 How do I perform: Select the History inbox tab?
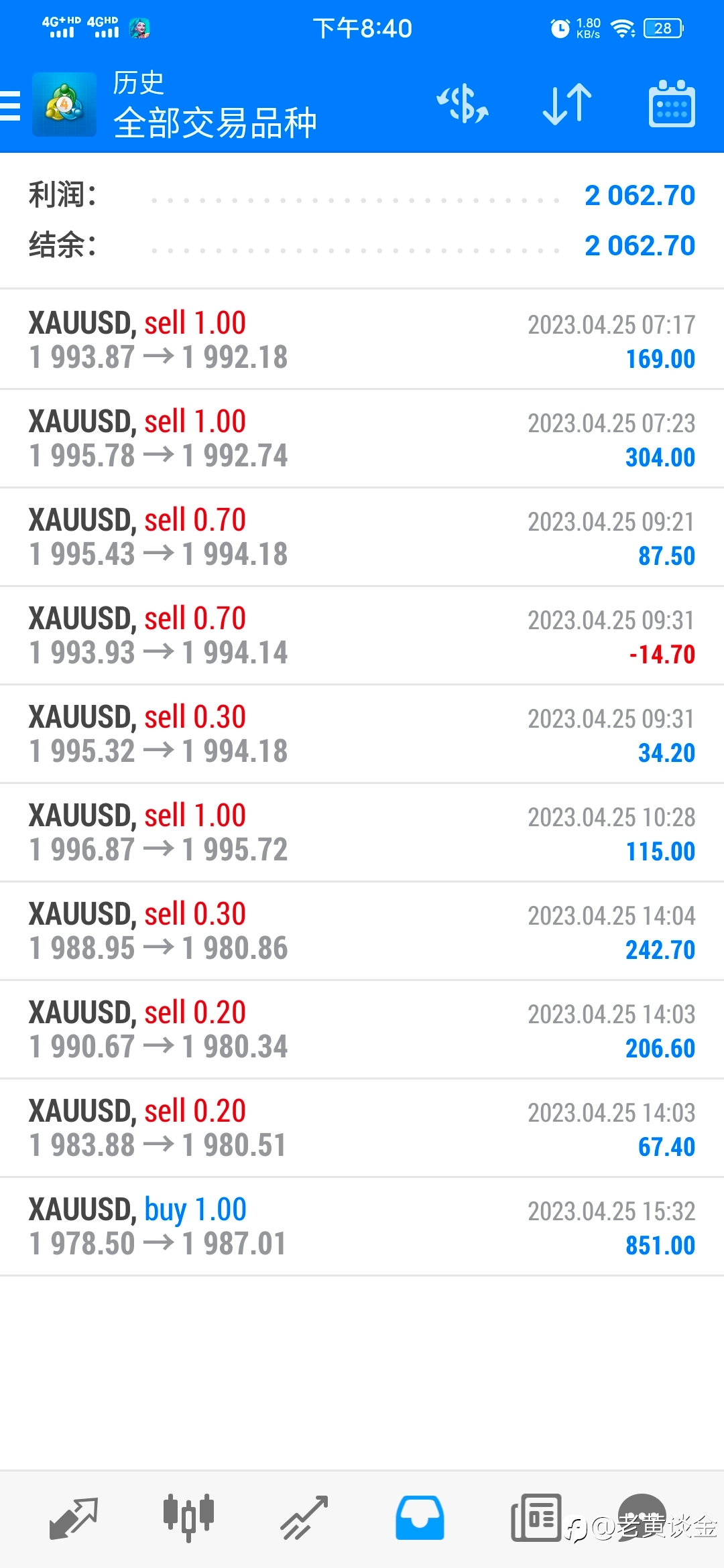coord(420,1518)
